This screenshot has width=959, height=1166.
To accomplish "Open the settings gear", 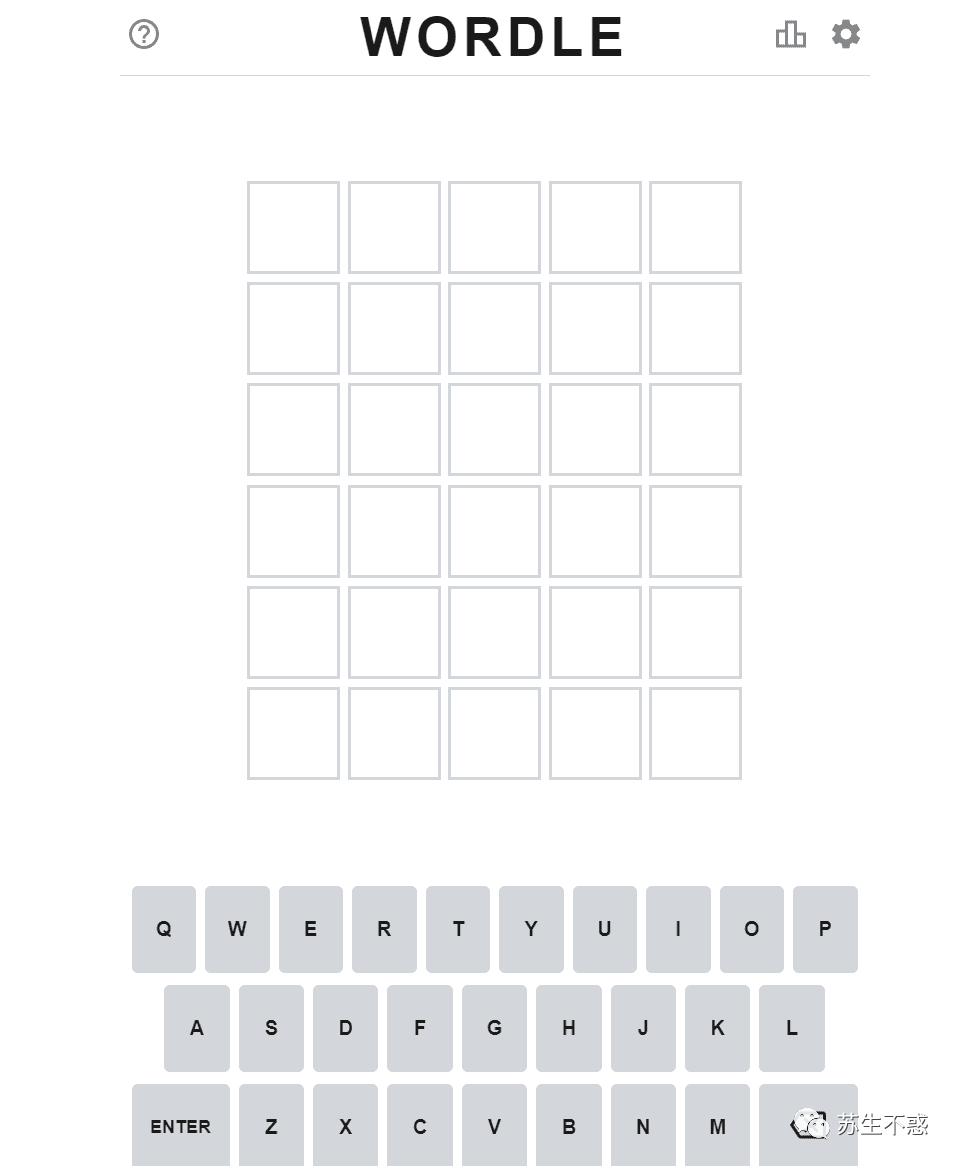I will (846, 35).
